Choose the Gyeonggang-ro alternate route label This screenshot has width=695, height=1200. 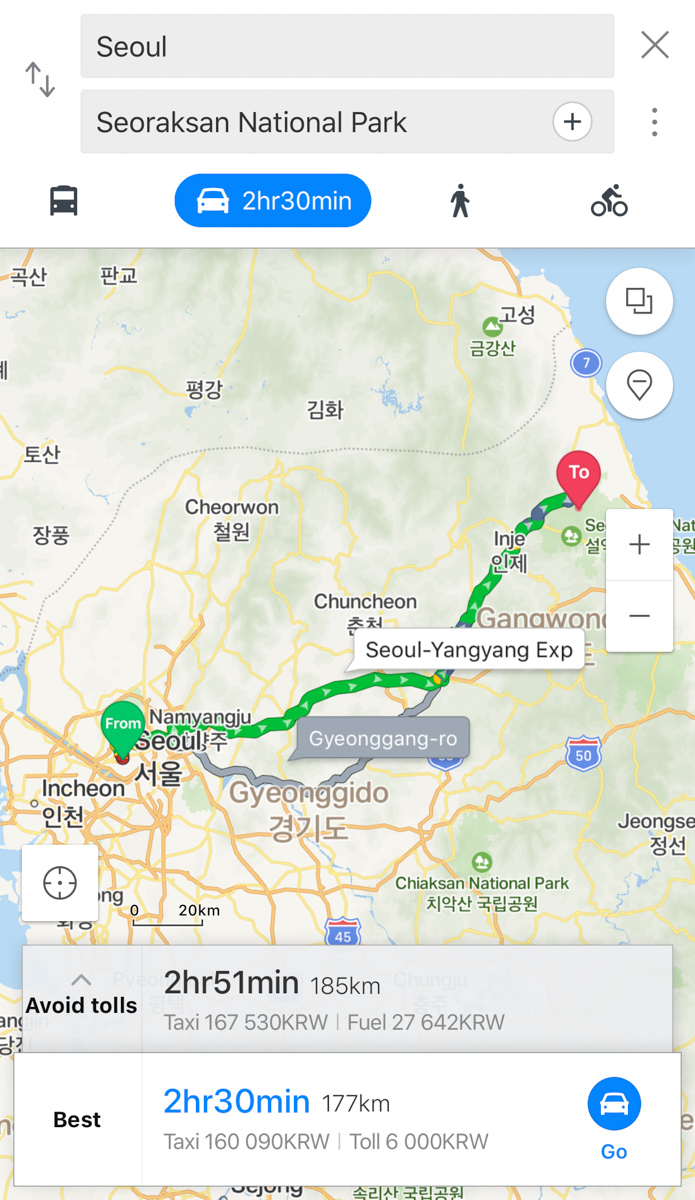point(383,740)
